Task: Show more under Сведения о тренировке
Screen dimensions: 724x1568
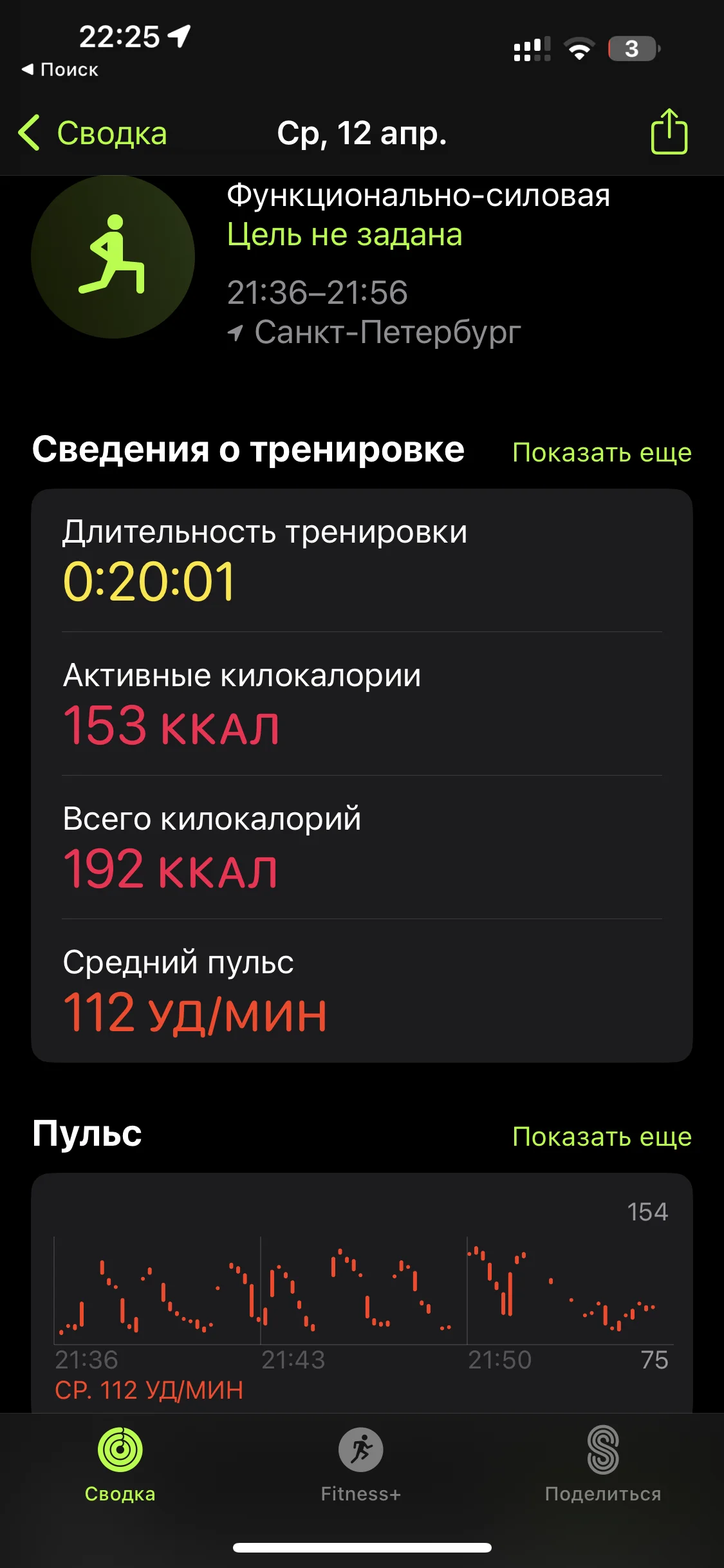Action: 602,453
